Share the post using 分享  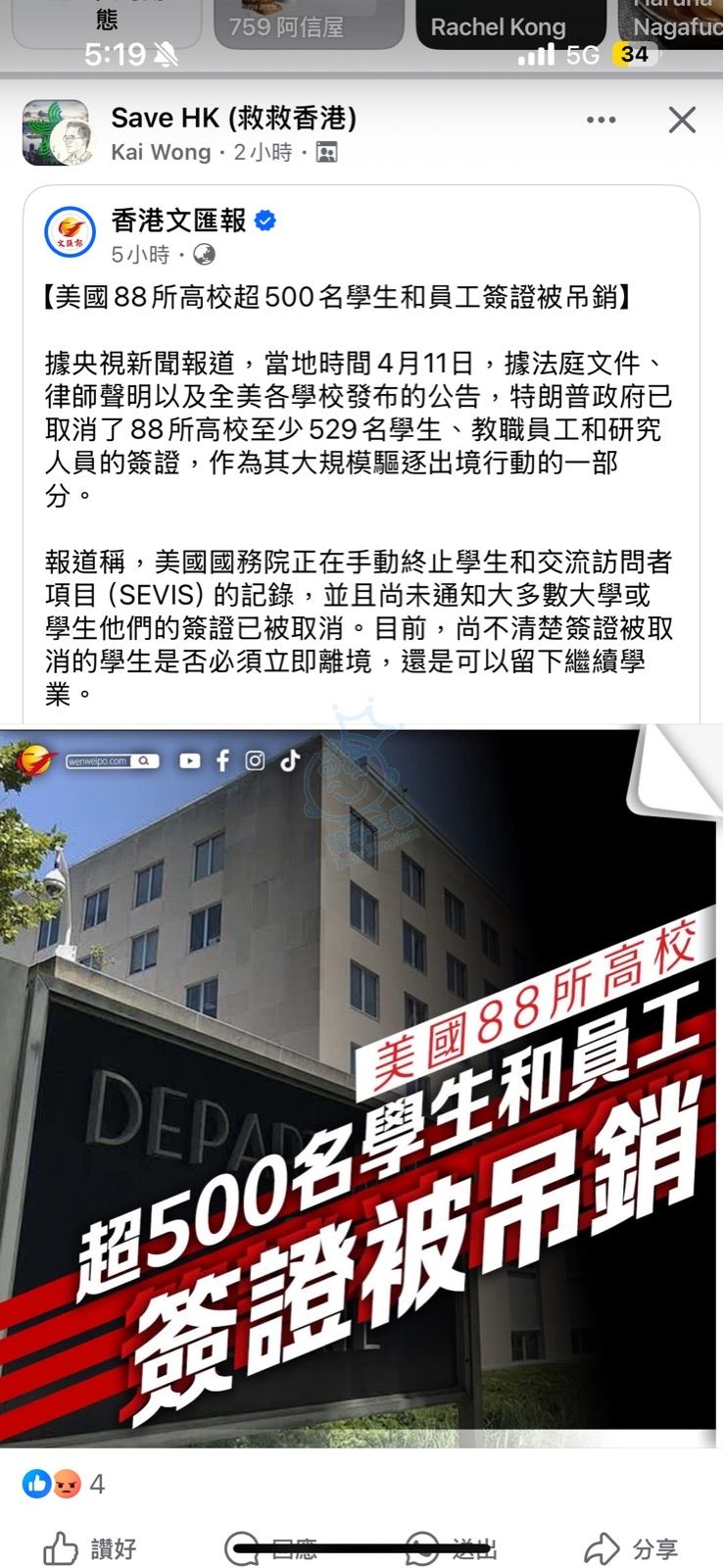(632, 1549)
